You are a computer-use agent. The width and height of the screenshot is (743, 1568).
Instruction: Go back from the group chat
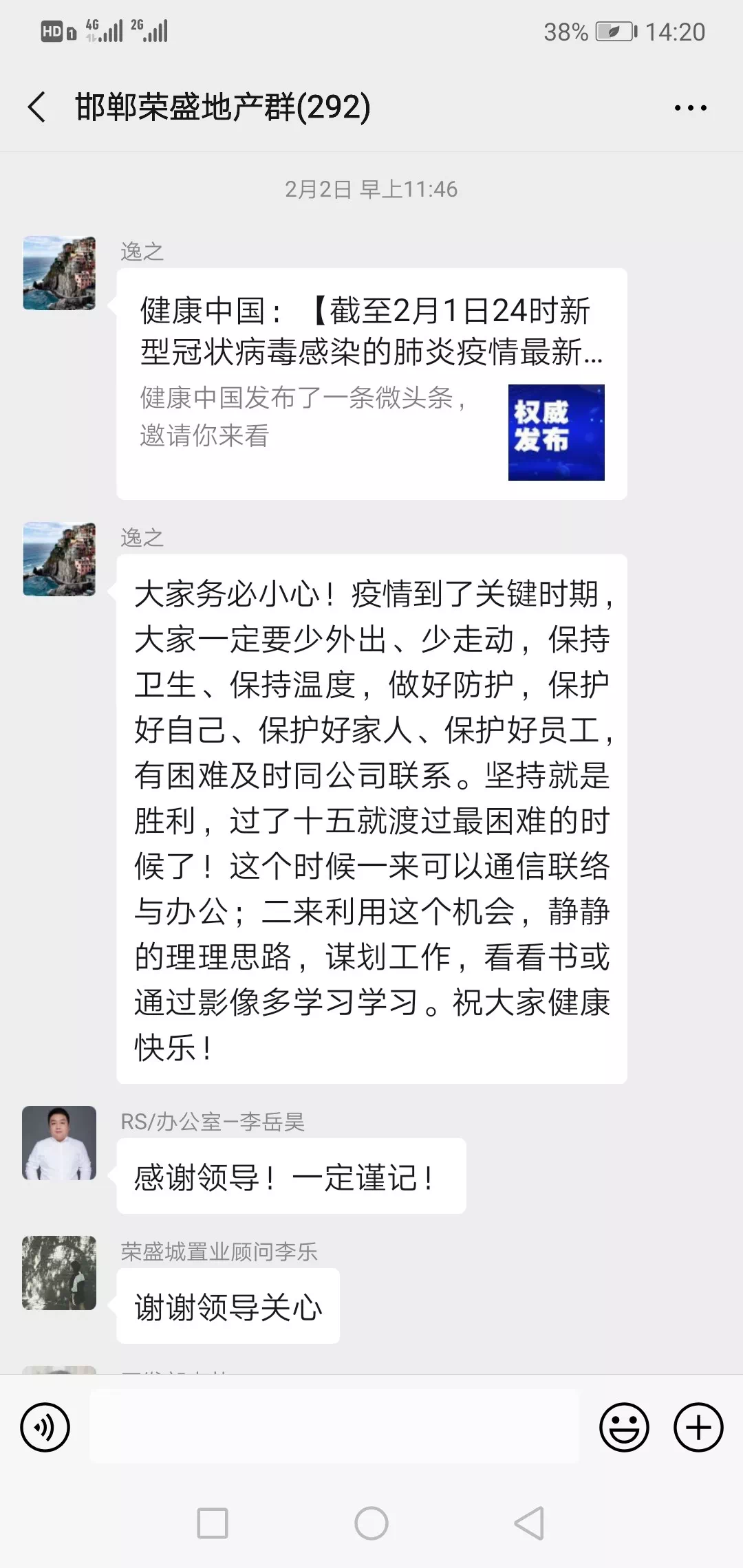click(37, 107)
